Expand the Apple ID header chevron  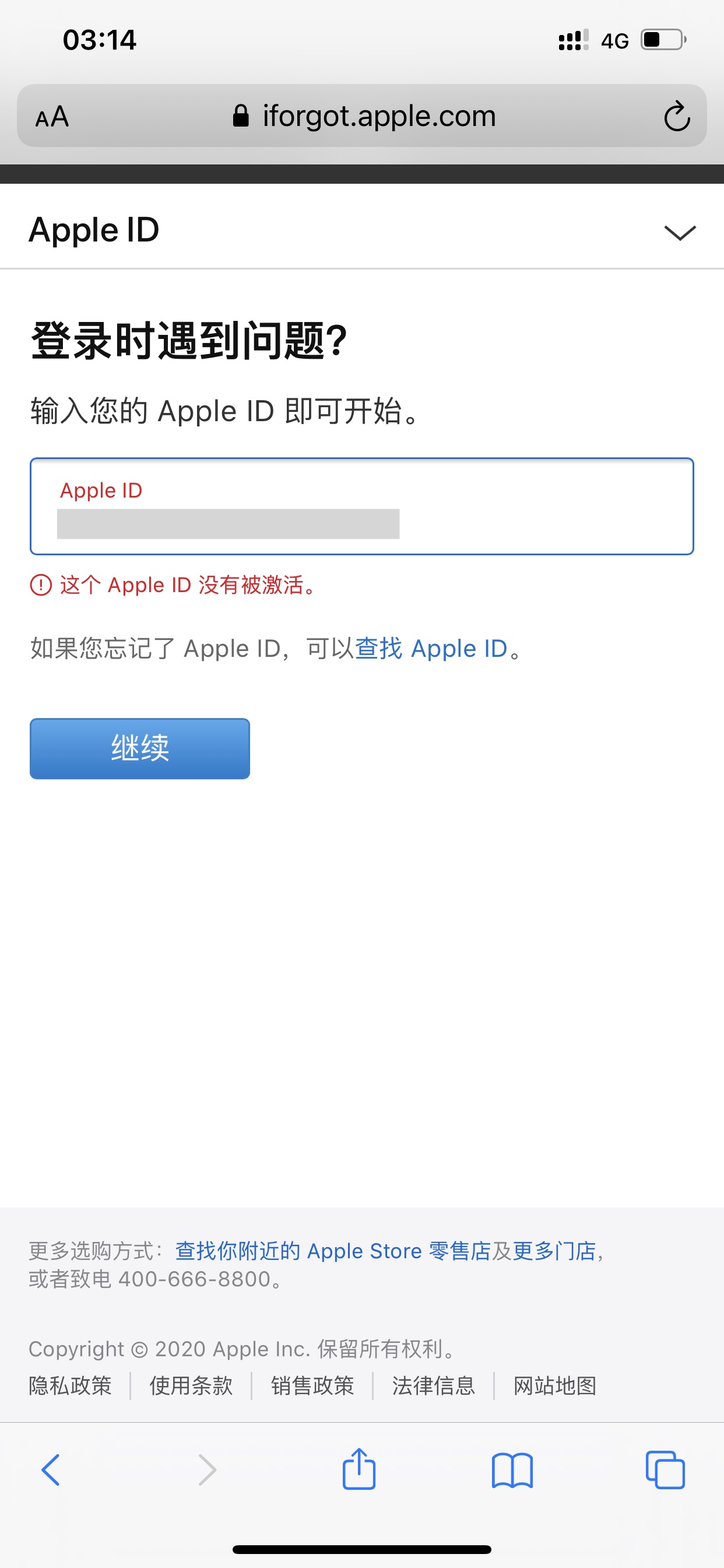(x=680, y=232)
